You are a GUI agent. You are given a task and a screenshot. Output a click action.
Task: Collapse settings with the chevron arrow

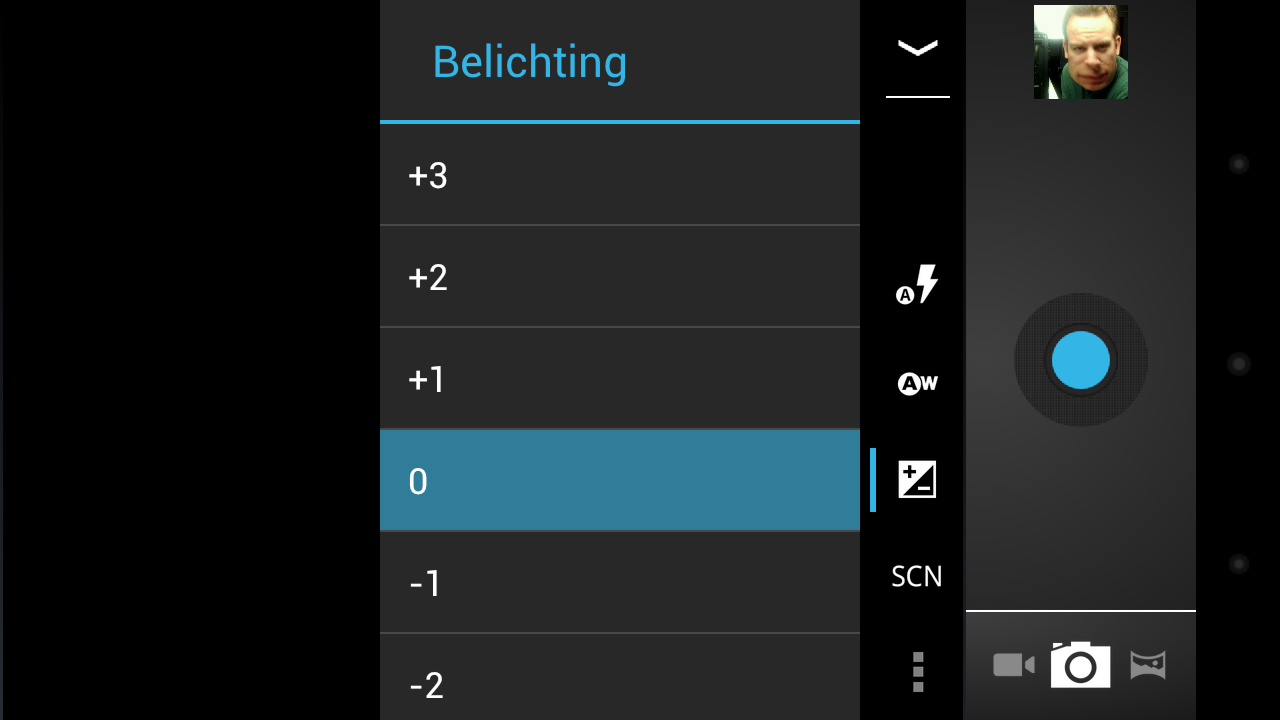pos(917,49)
